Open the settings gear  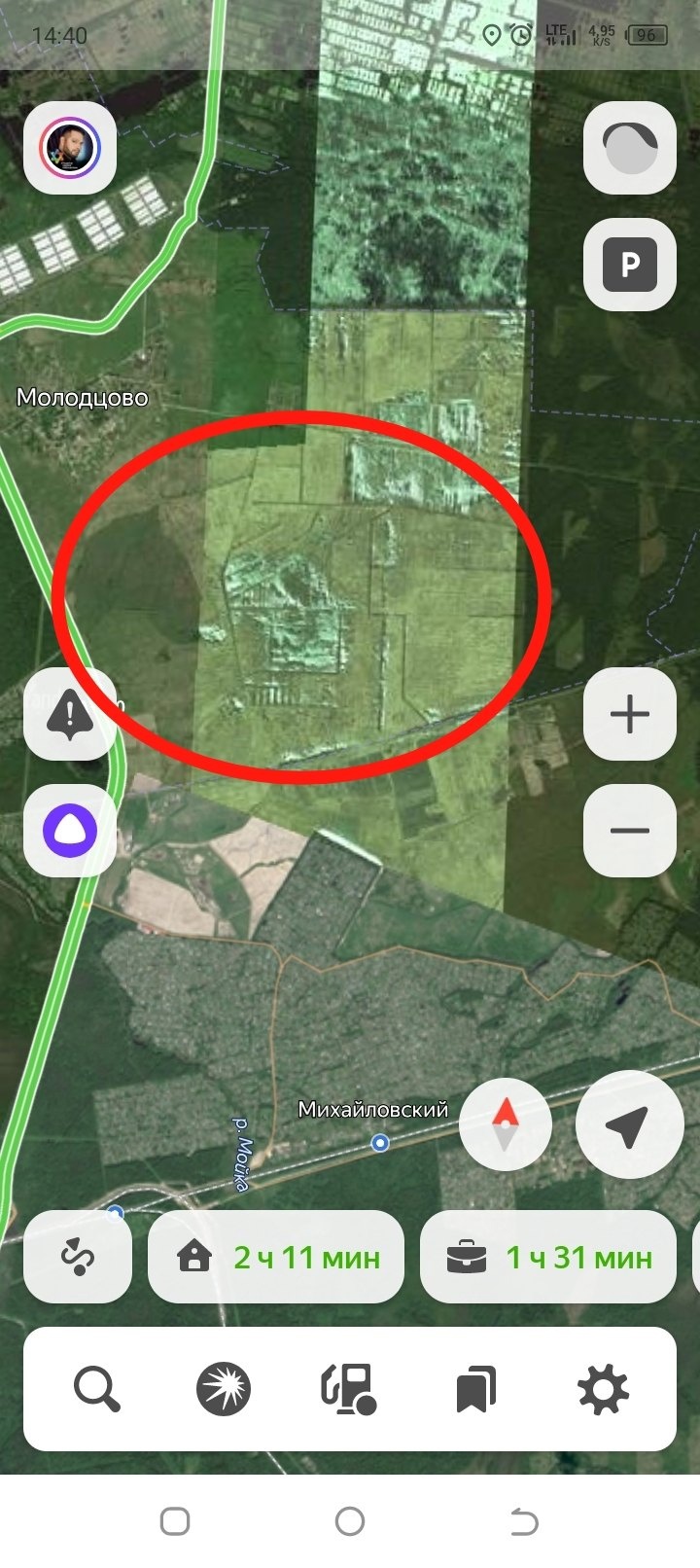click(x=603, y=1389)
